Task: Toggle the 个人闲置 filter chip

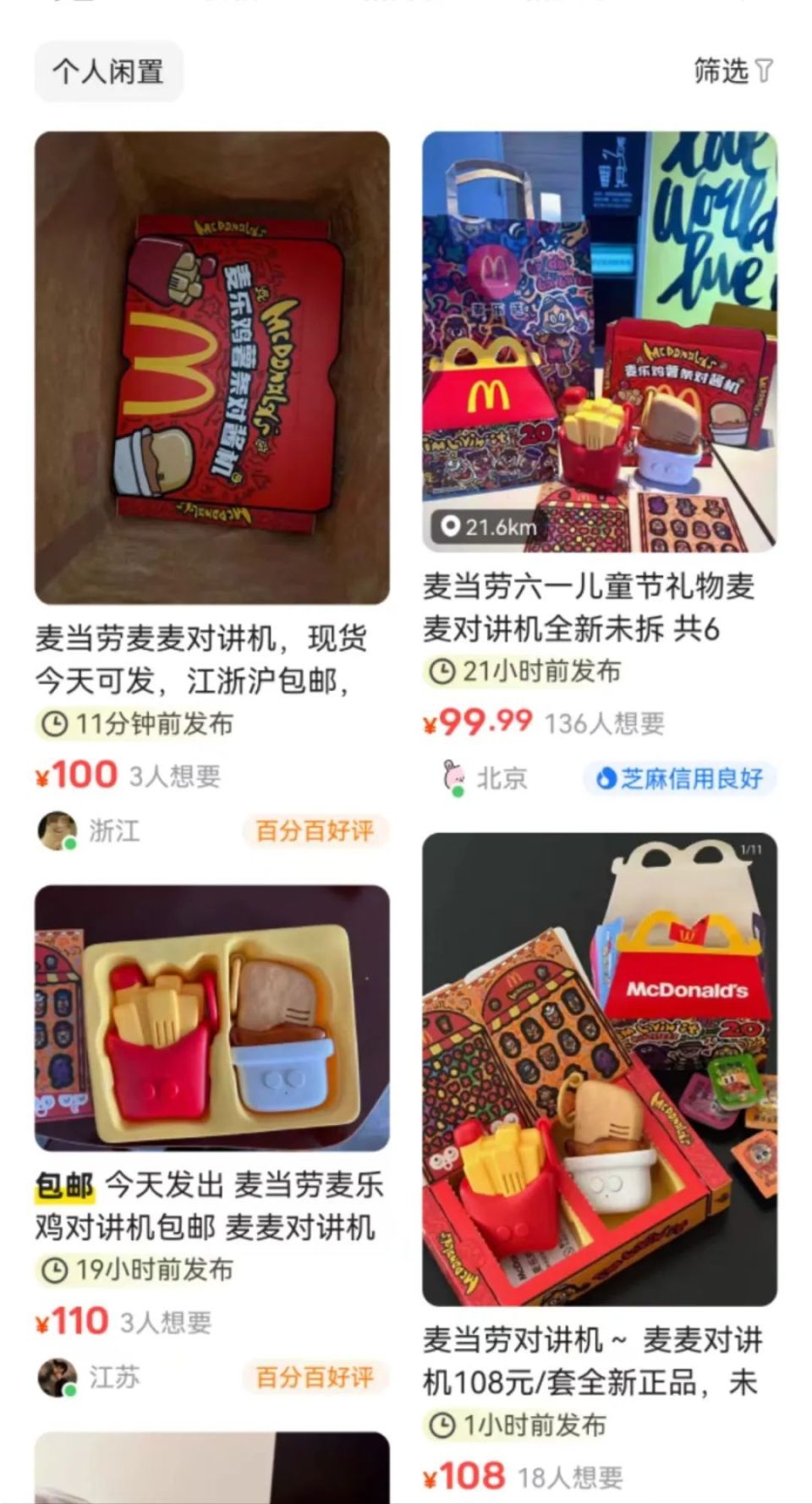Action: click(x=109, y=71)
